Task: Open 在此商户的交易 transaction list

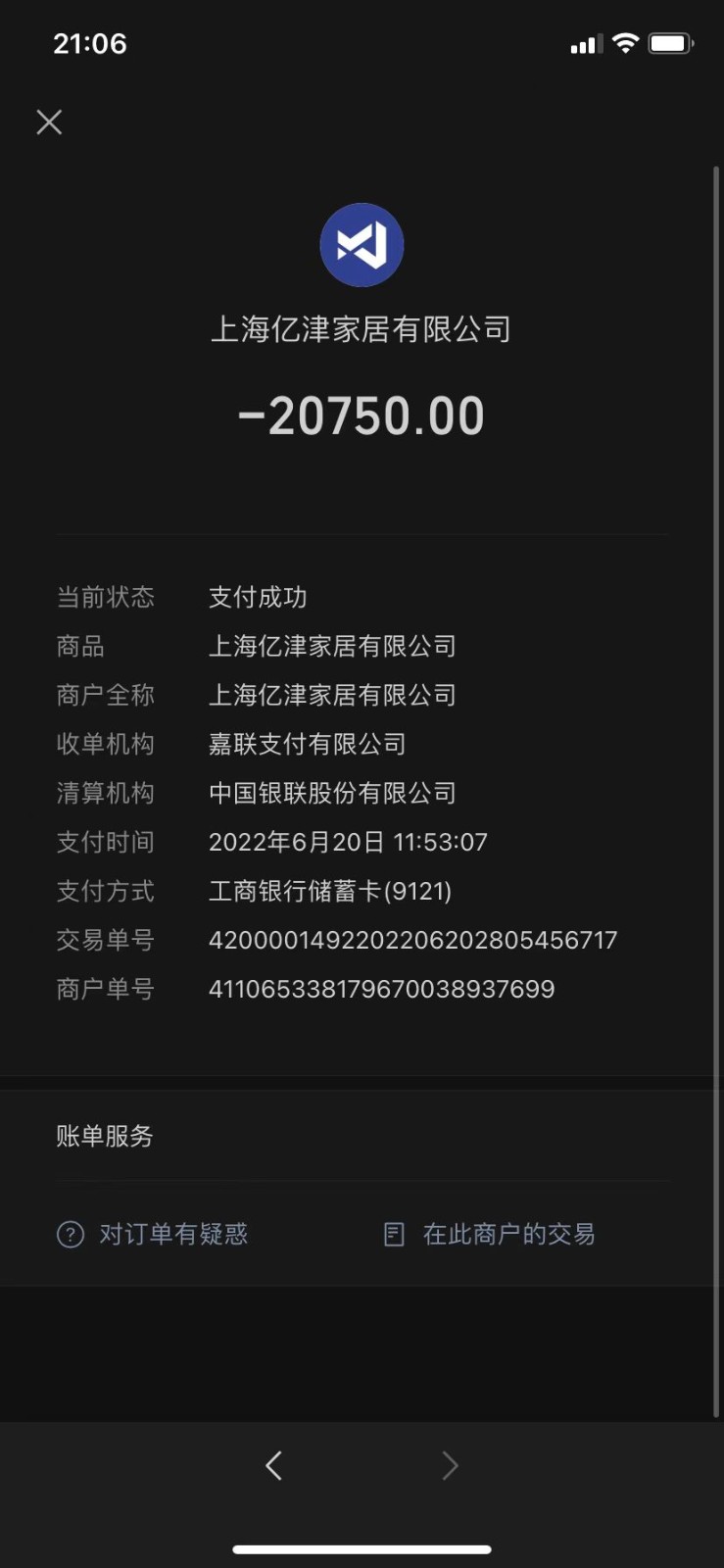Action: click(x=490, y=1234)
